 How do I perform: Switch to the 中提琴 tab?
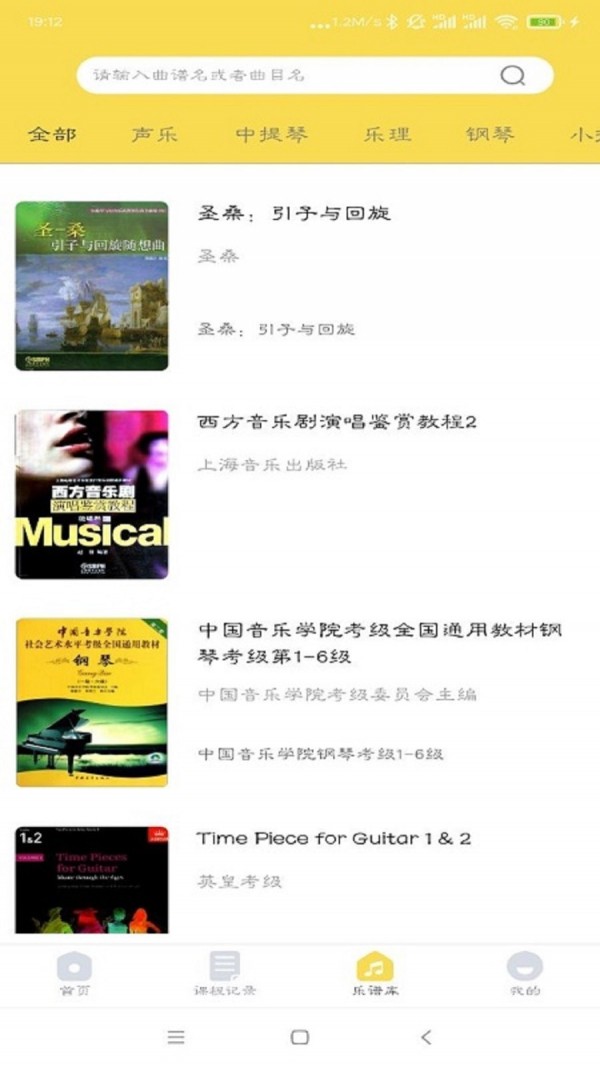tap(271, 134)
